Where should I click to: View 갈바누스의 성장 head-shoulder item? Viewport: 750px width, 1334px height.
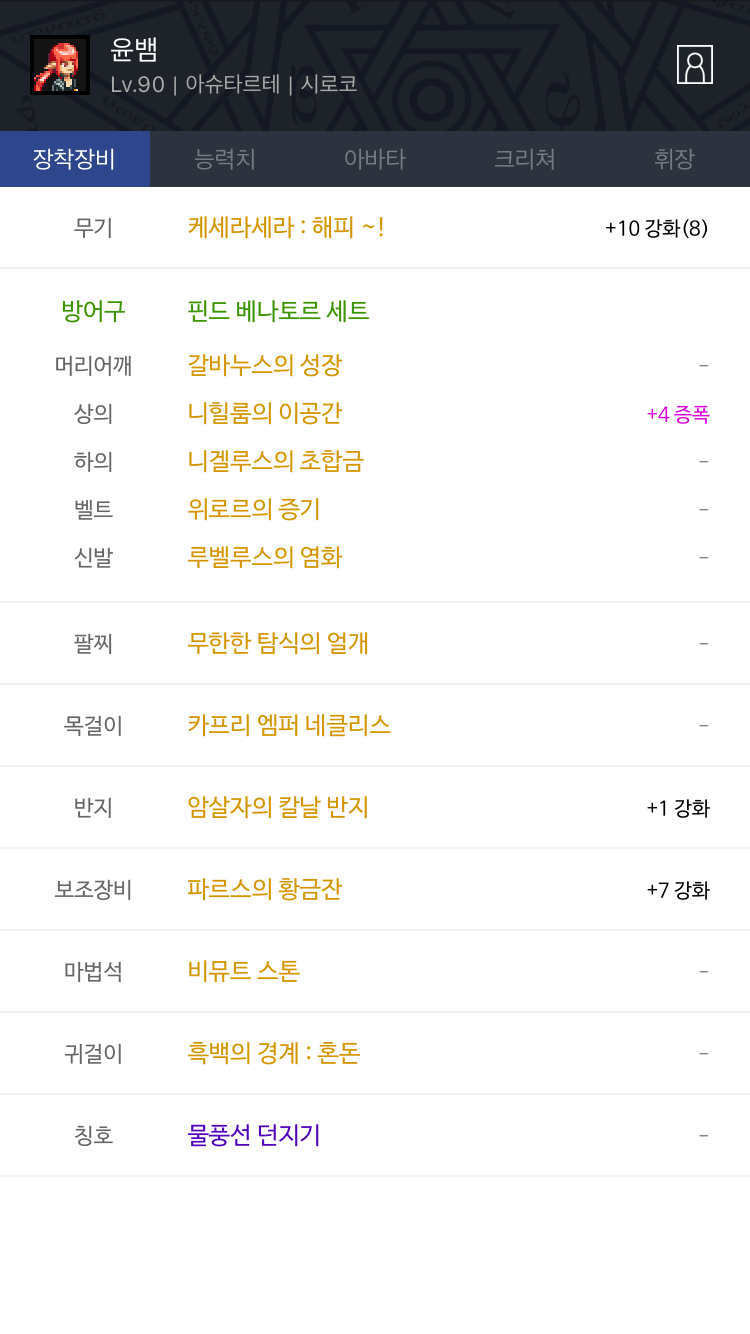[x=265, y=365]
